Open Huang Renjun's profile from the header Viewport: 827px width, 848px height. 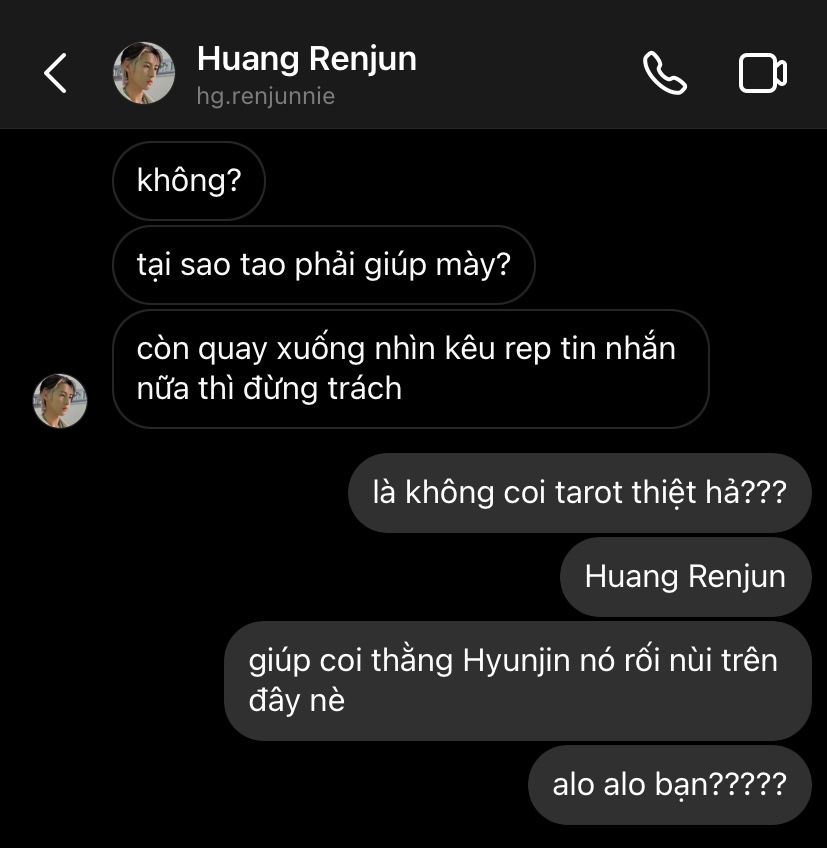point(306,60)
